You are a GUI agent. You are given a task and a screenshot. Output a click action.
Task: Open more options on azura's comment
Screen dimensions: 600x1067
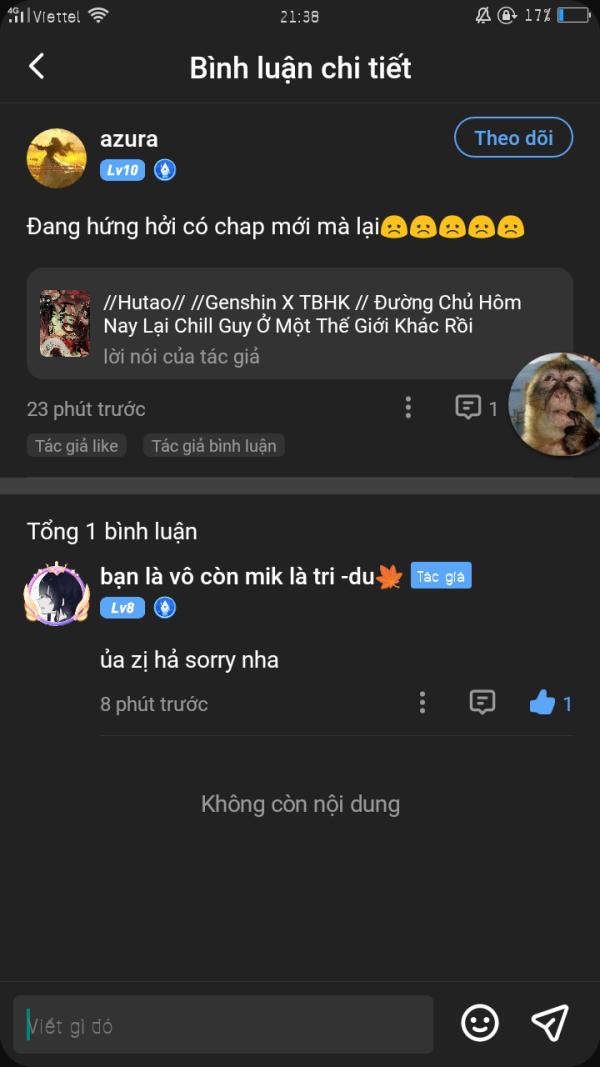(408, 408)
